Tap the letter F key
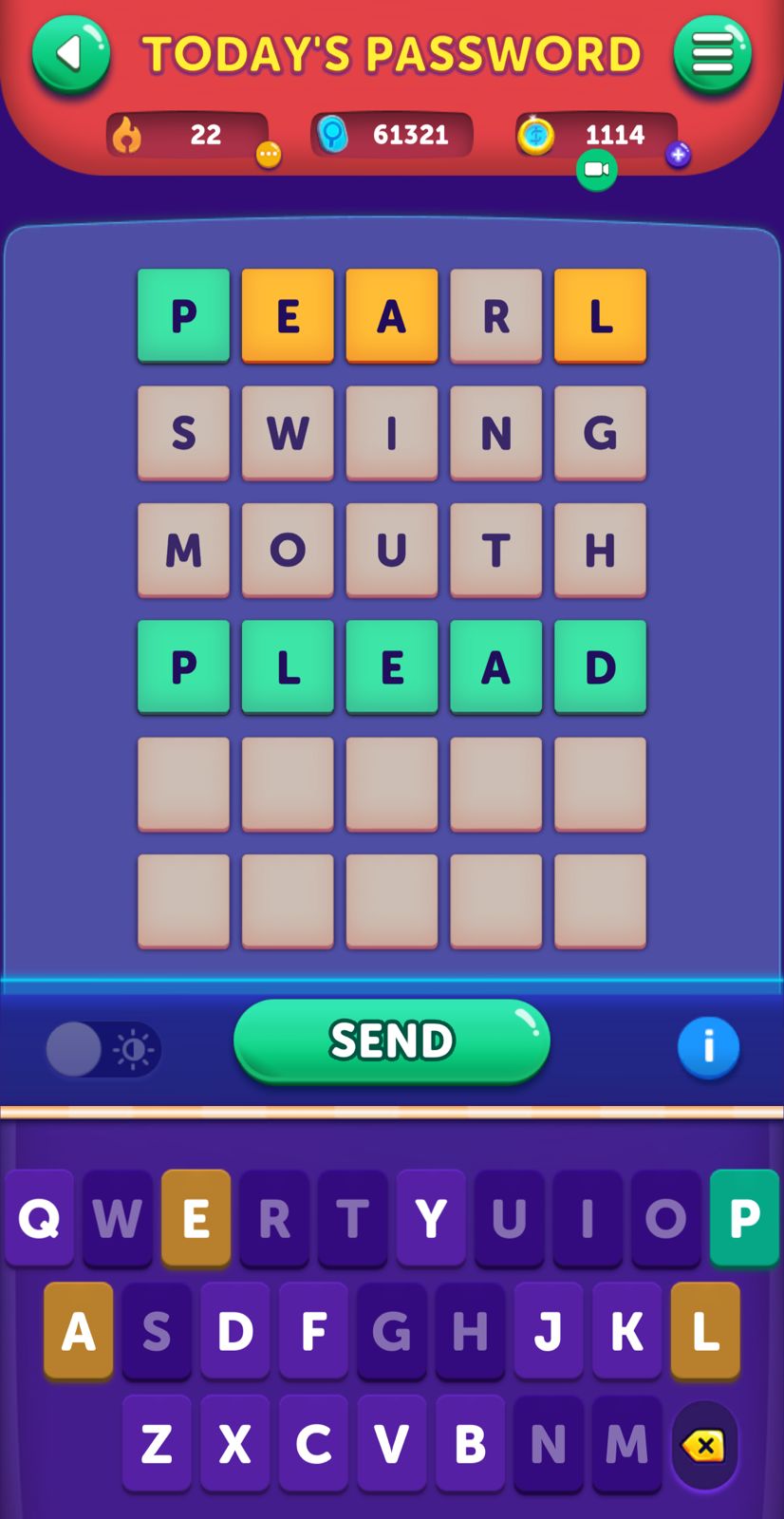The height and width of the screenshot is (1519, 784). point(313,1331)
